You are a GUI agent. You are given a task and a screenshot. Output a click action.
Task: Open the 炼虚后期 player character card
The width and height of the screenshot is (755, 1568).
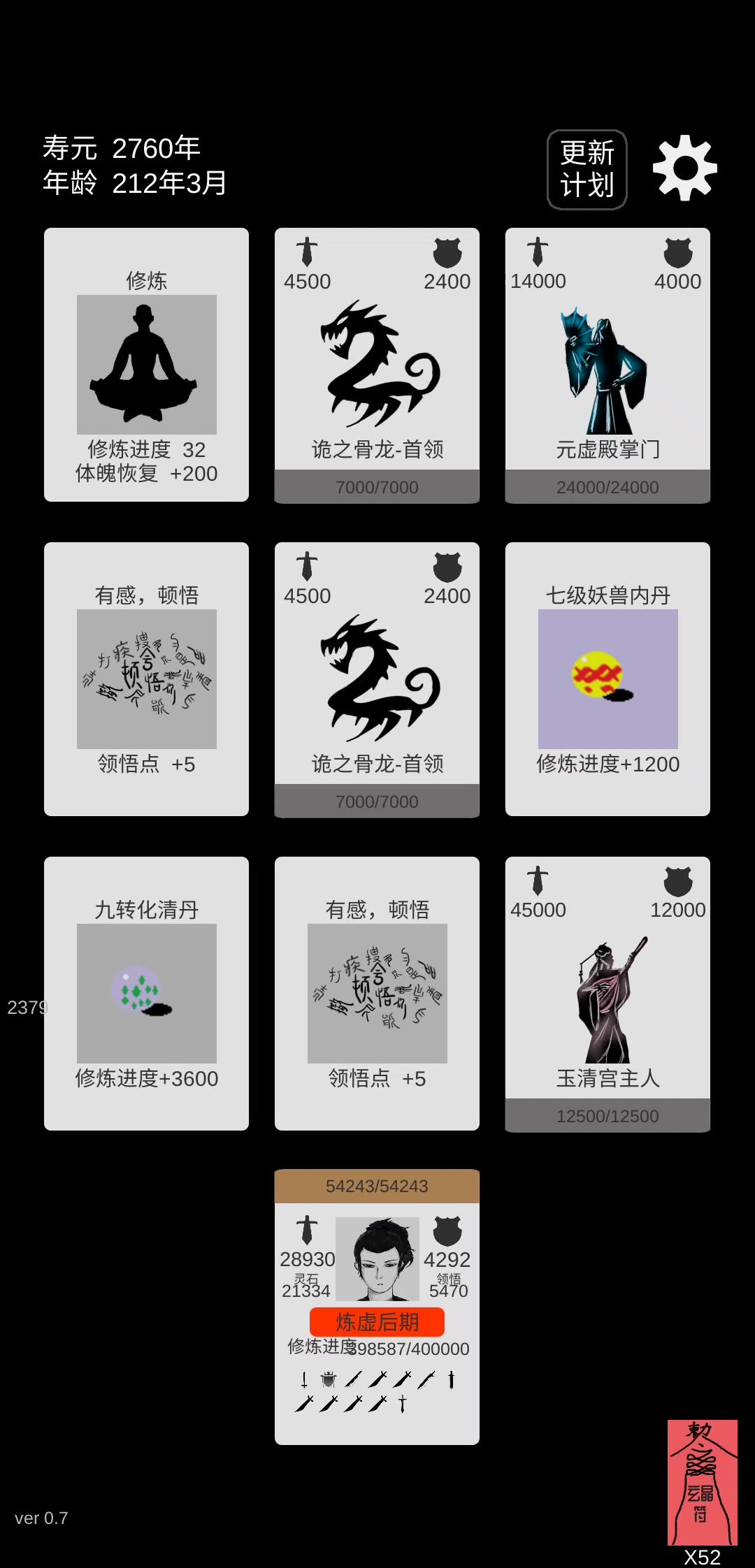point(377,1307)
